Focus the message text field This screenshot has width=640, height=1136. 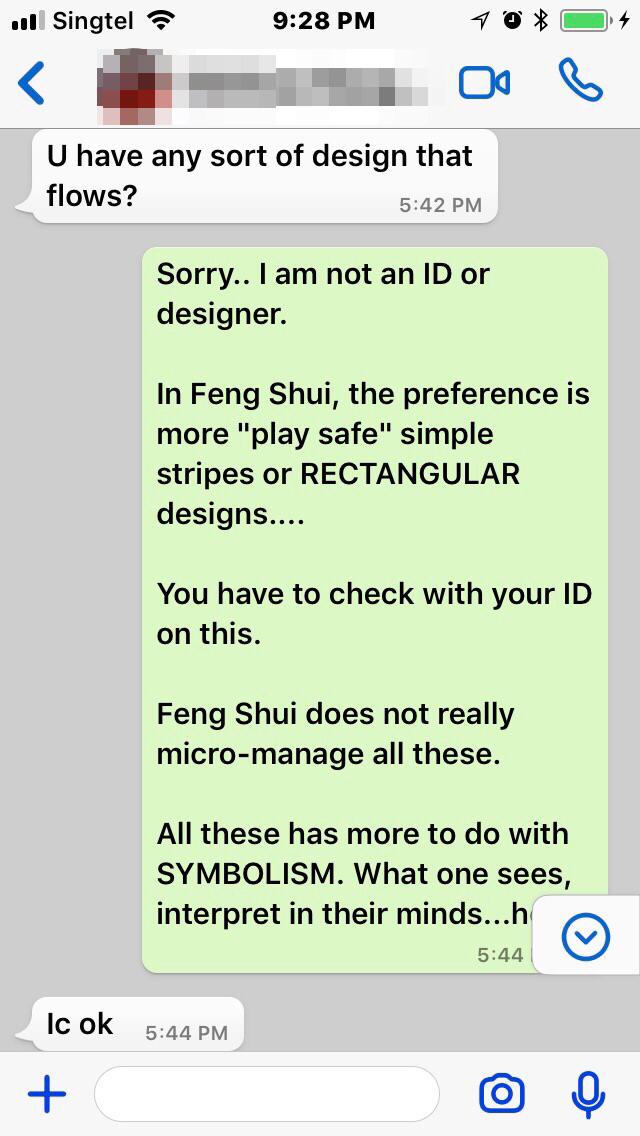(266, 1094)
